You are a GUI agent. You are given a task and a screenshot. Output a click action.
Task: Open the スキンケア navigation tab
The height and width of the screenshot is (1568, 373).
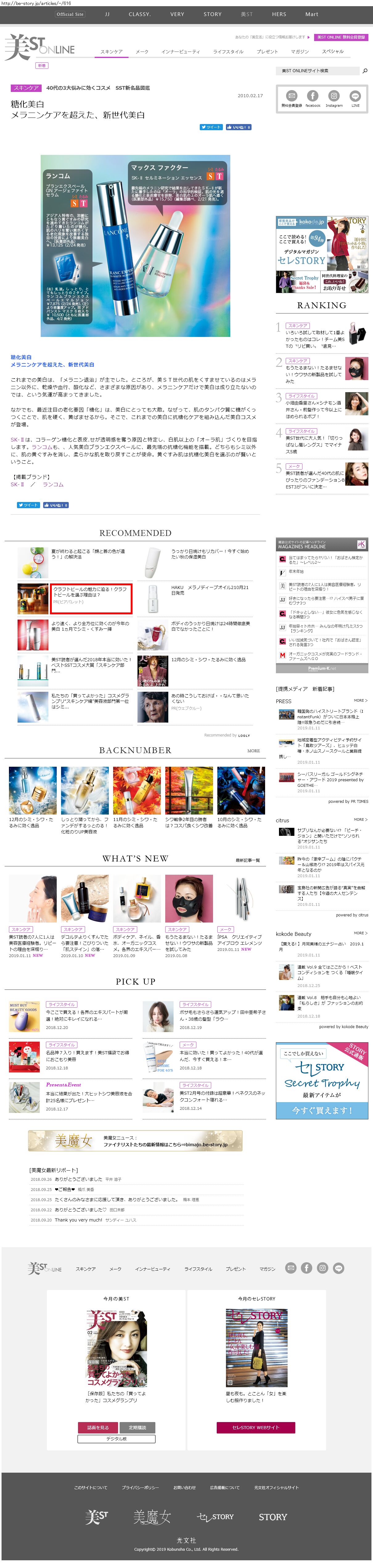(111, 52)
